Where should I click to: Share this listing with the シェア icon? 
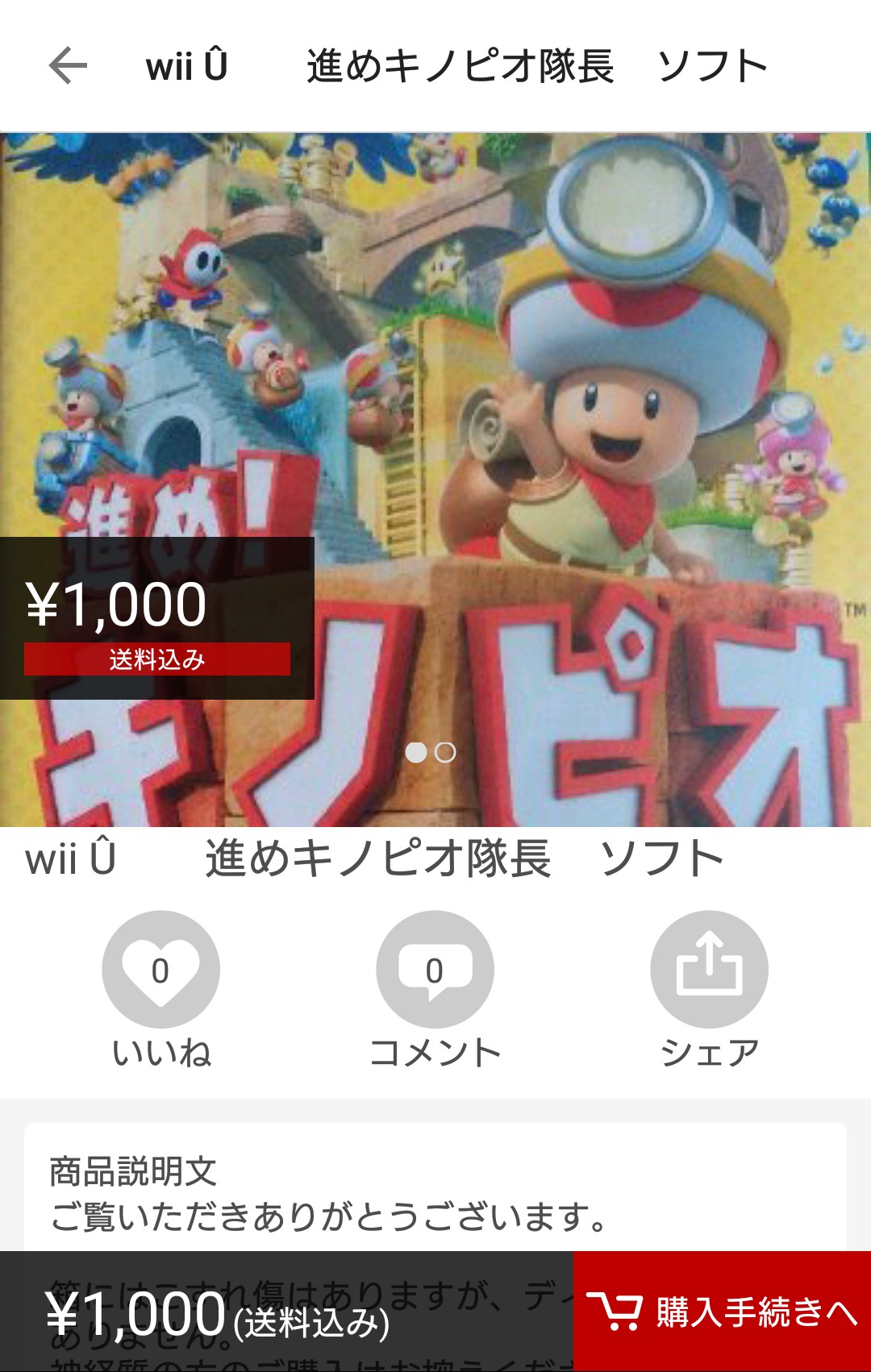click(709, 969)
